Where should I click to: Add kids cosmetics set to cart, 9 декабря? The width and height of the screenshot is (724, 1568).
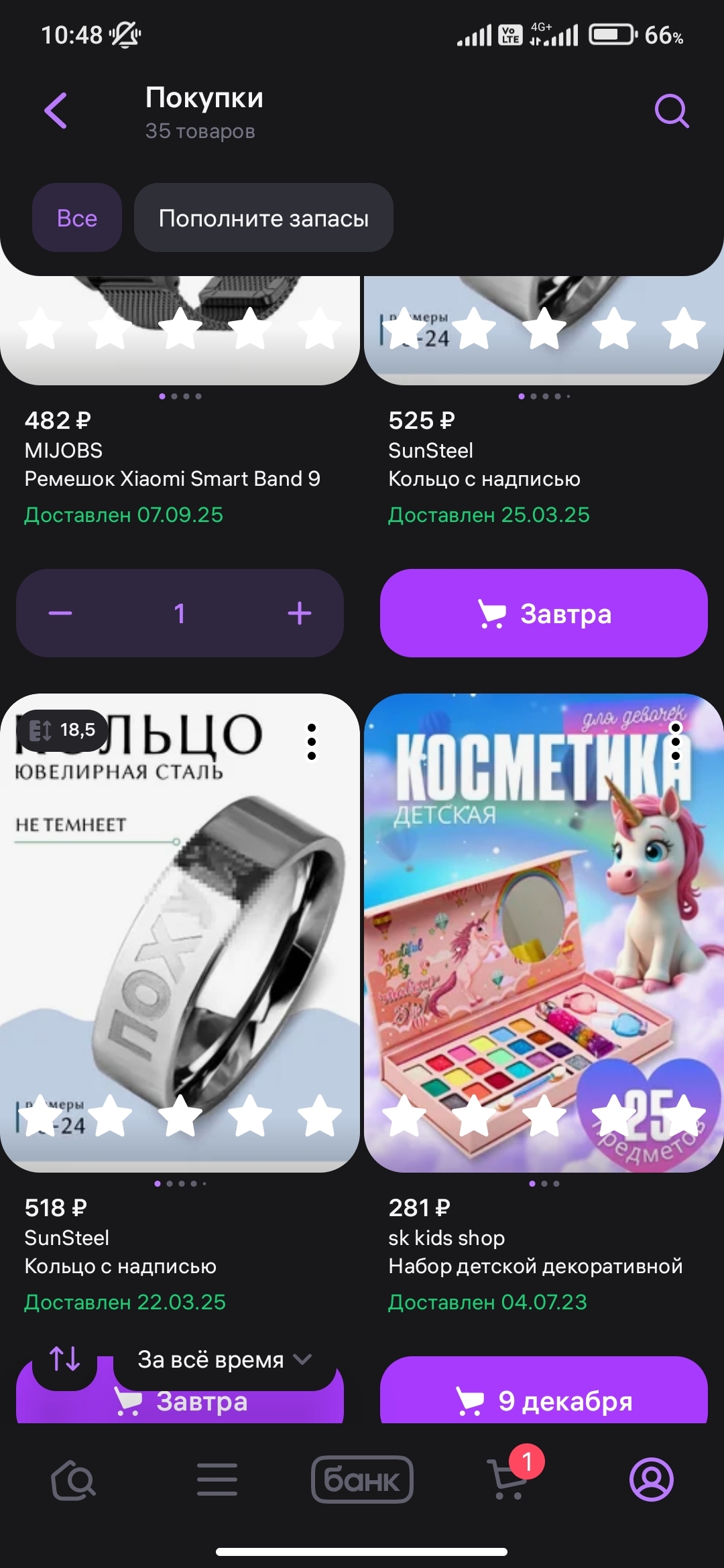click(x=544, y=1400)
